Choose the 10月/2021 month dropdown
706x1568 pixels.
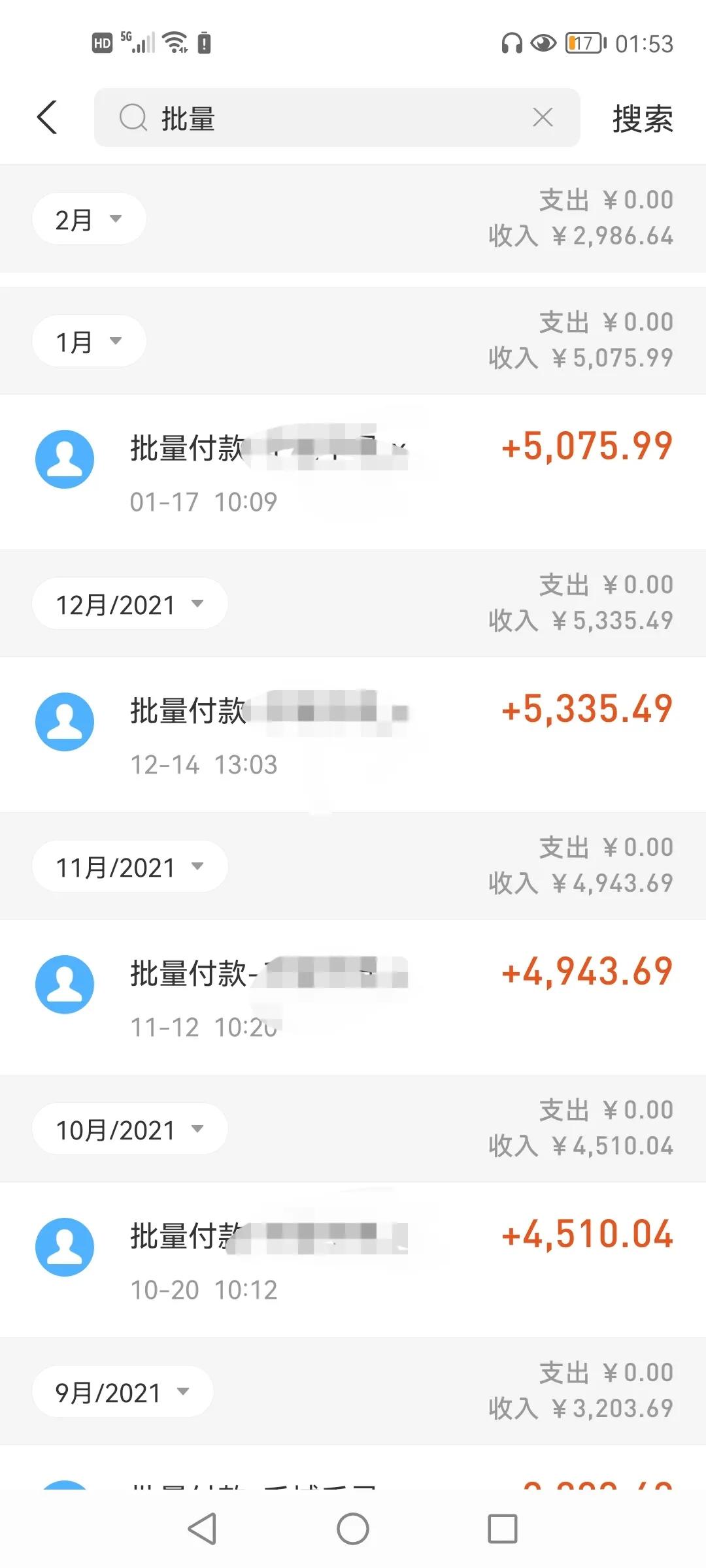[x=129, y=1130]
